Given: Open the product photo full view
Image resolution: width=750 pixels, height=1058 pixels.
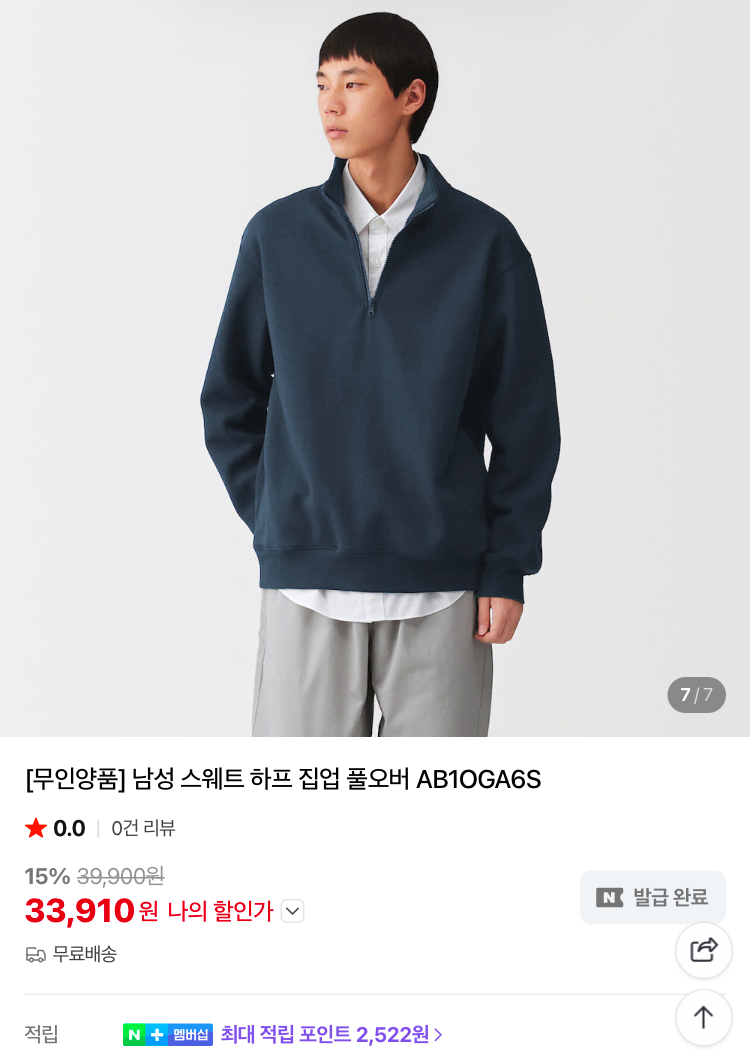Looking at the screenshot, I should (x=375, y=368).
